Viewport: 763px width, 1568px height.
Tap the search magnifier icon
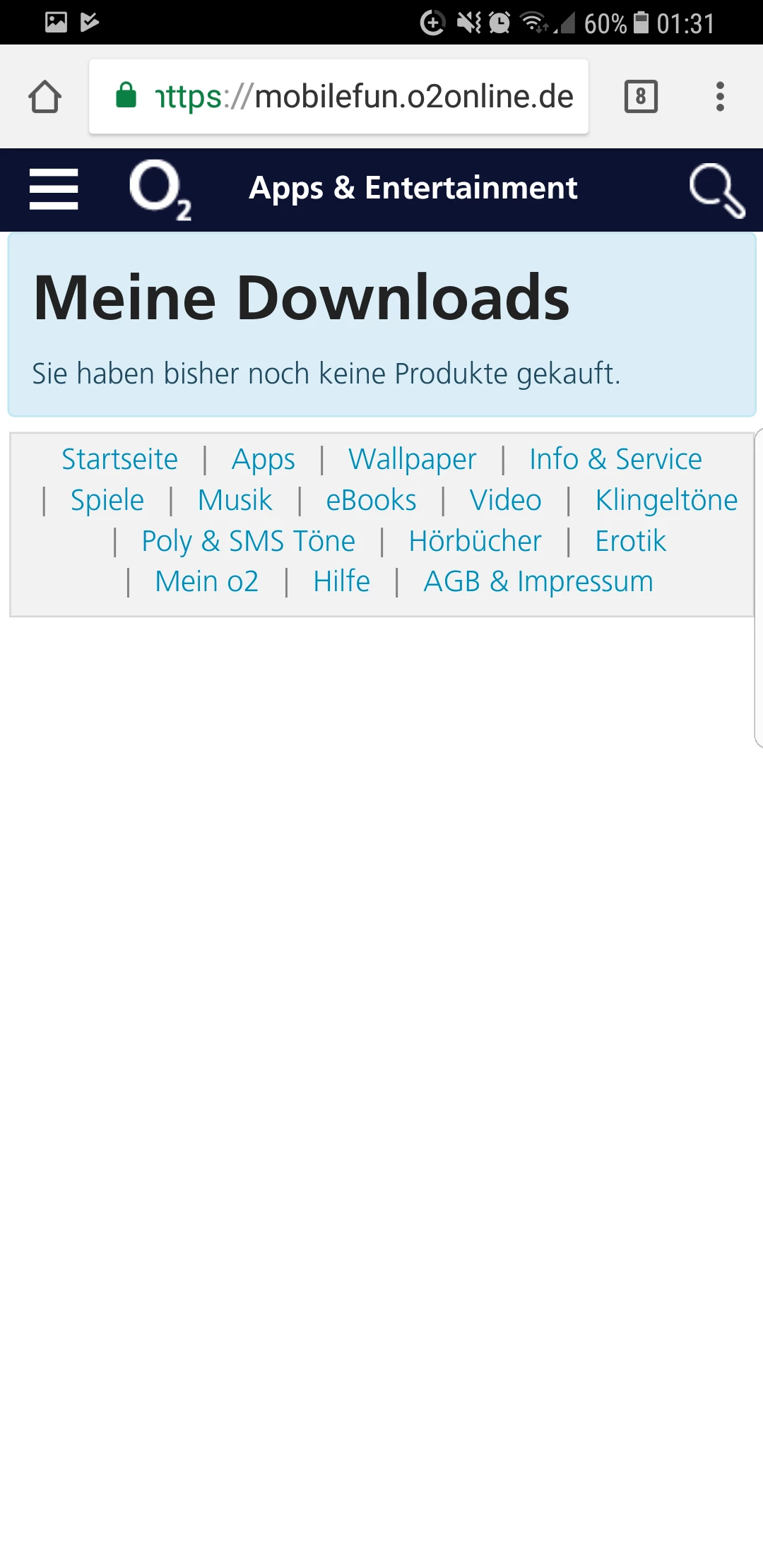coord(716,191)
